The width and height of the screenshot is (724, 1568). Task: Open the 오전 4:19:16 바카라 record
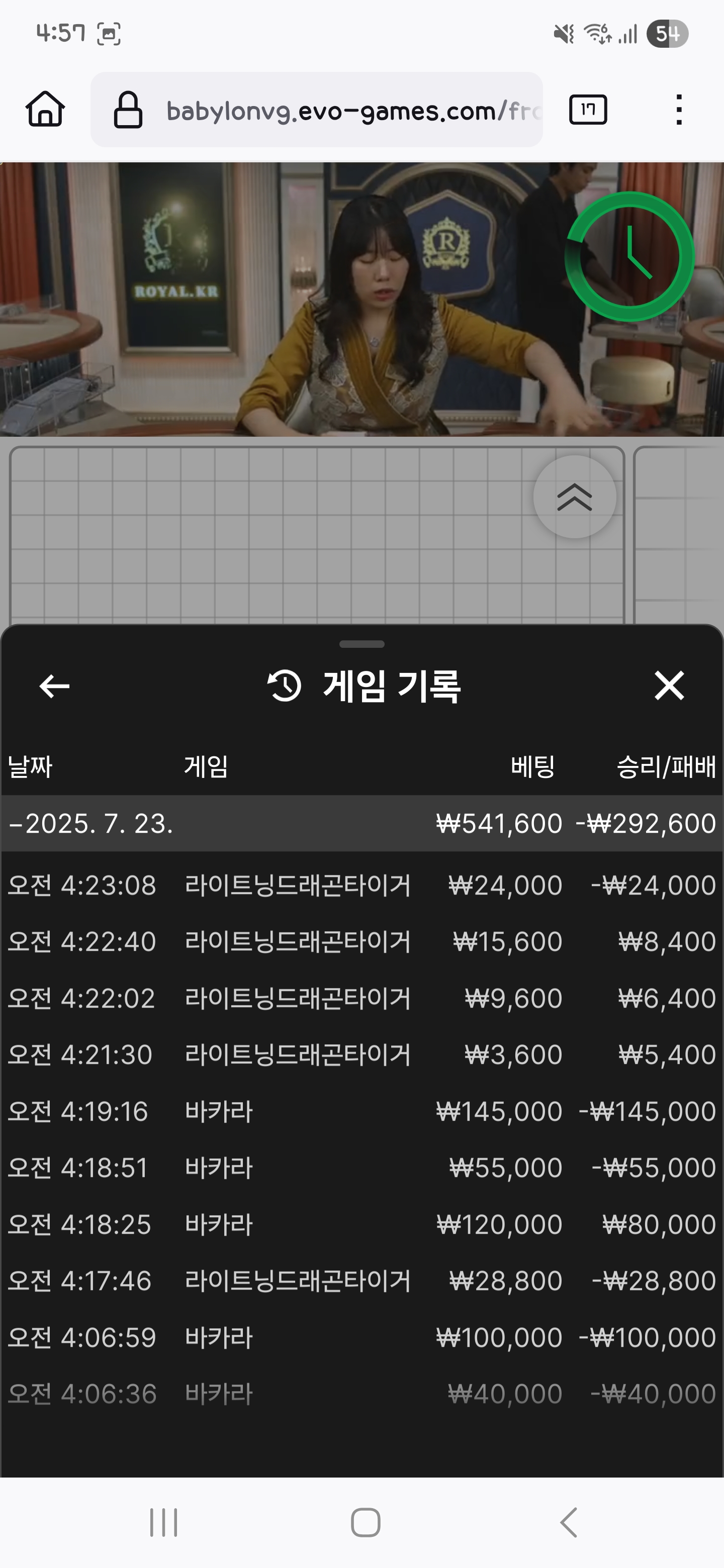(x=361, y=1112)
